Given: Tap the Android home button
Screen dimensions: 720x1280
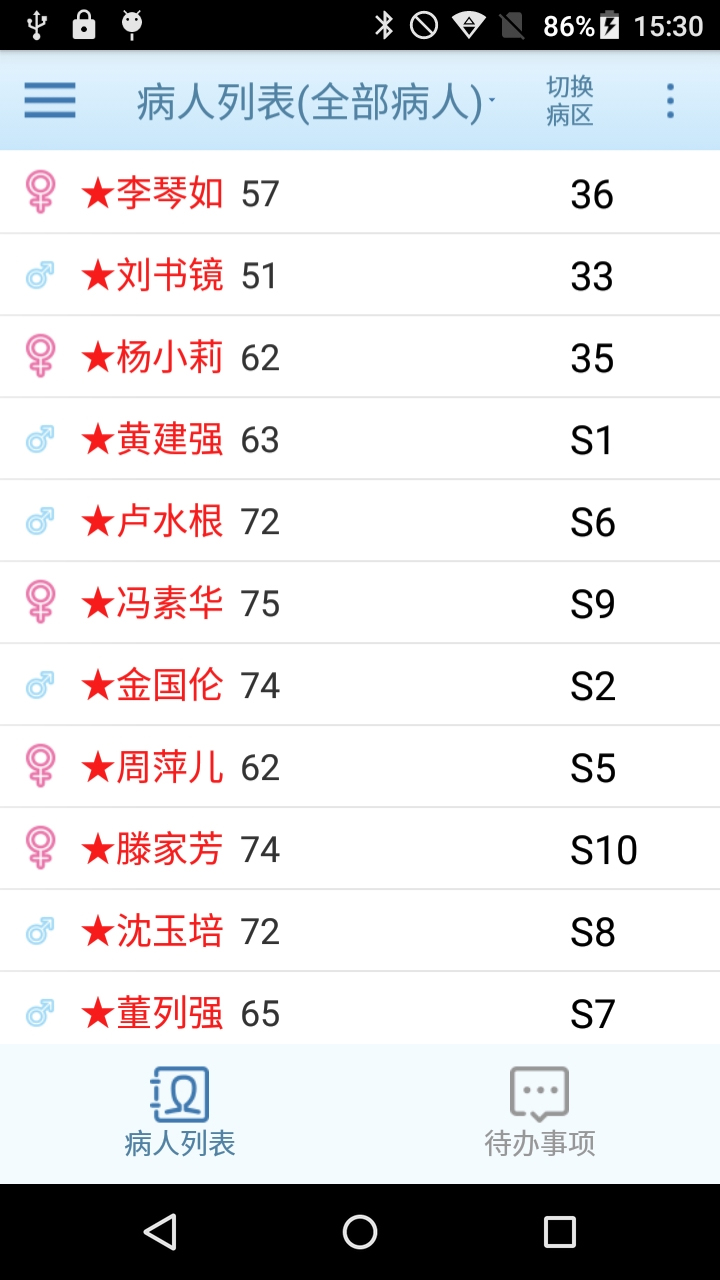Looking at the screenshot, I should pos(360,1235).
